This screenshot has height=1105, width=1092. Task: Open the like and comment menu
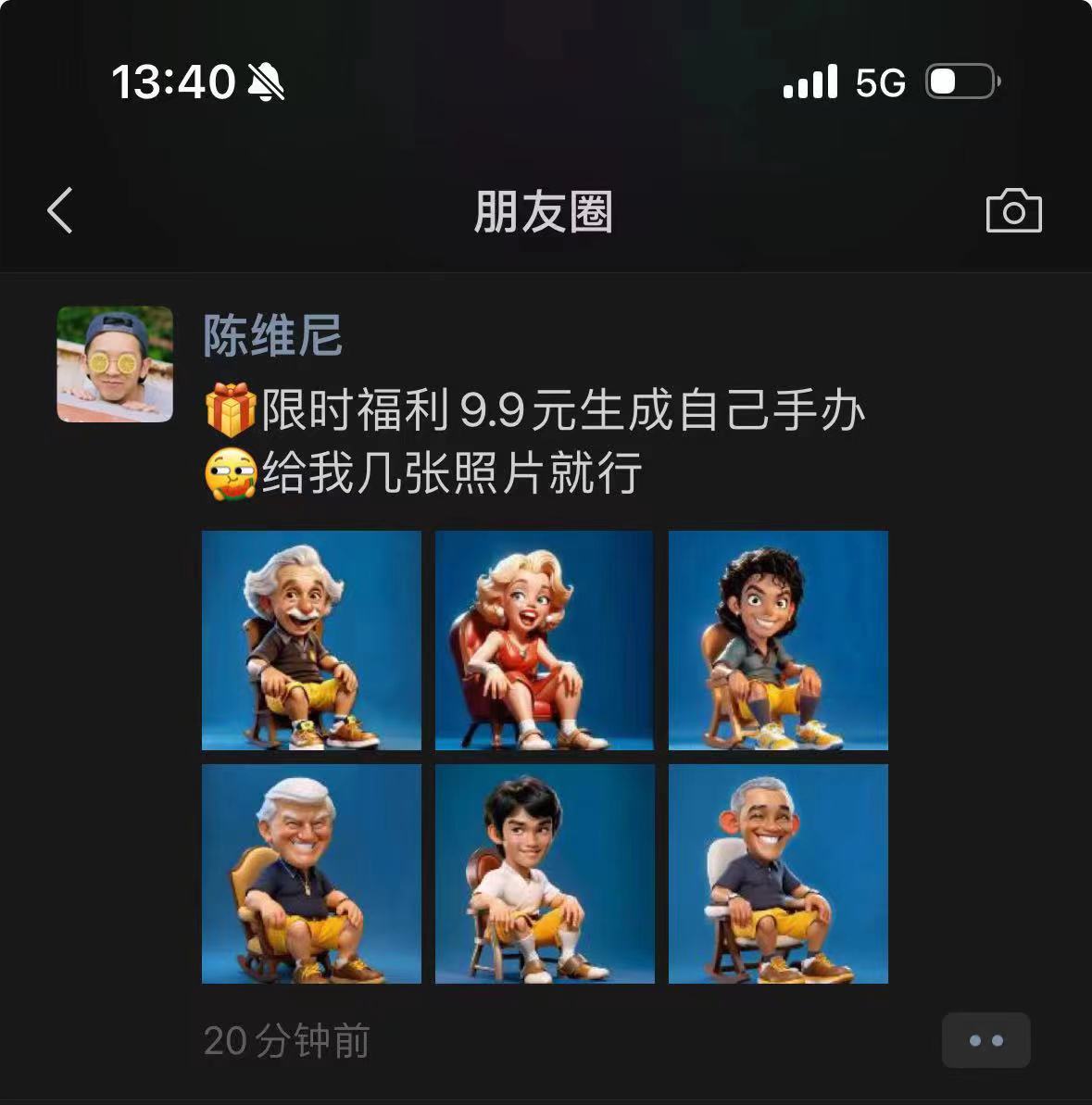(x=985, y=1040)
